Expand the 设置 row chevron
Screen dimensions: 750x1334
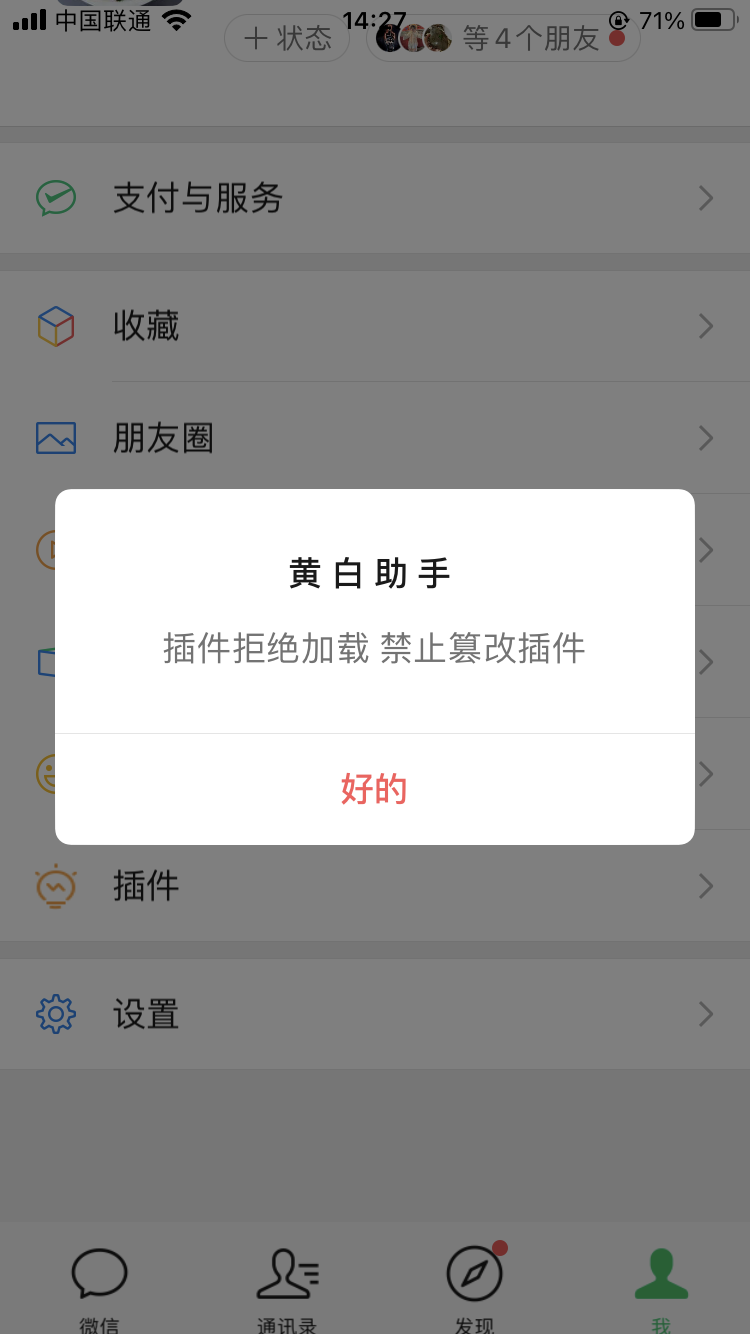(706, 1013)
